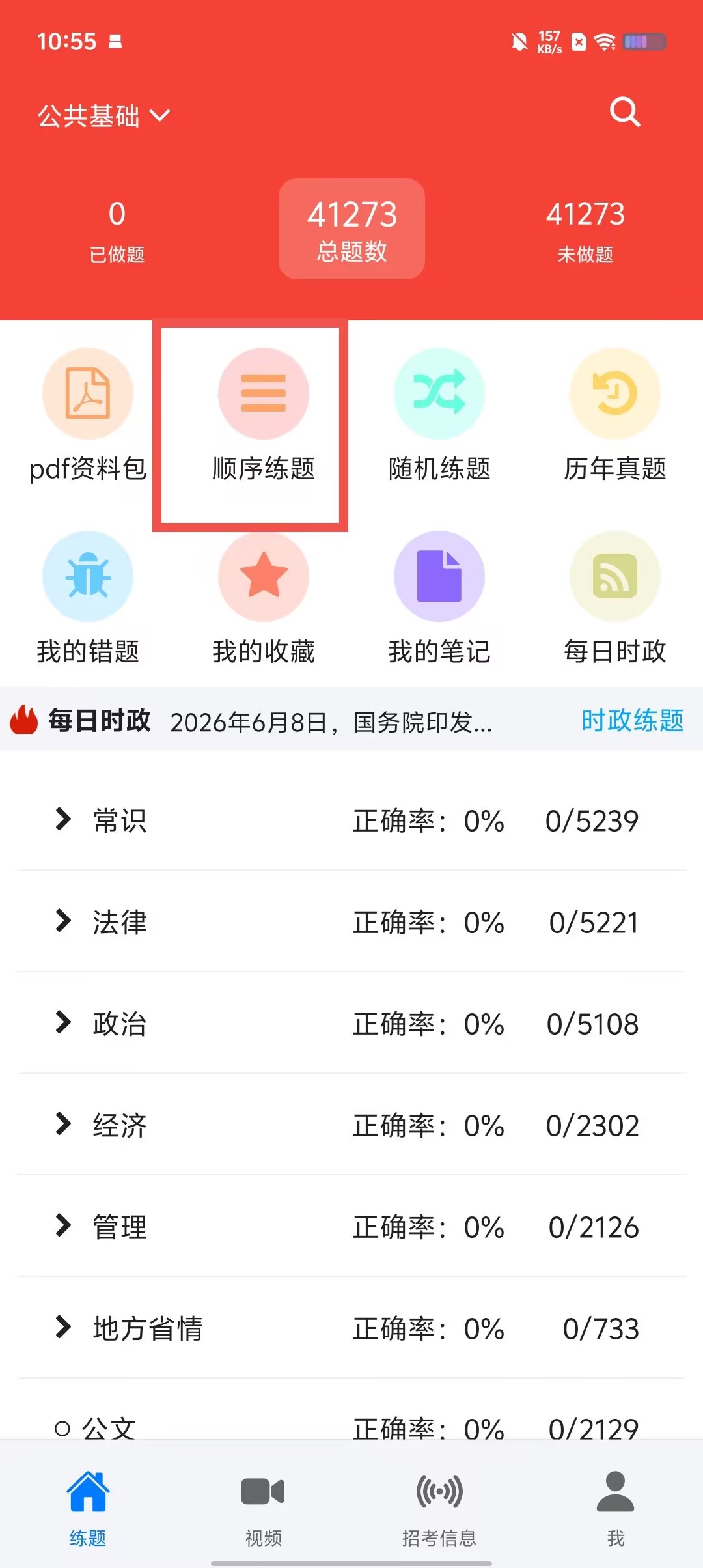Screen dimensions: 703x1568
Task: Expand the 政治 category
Action: pos(351,1024)
